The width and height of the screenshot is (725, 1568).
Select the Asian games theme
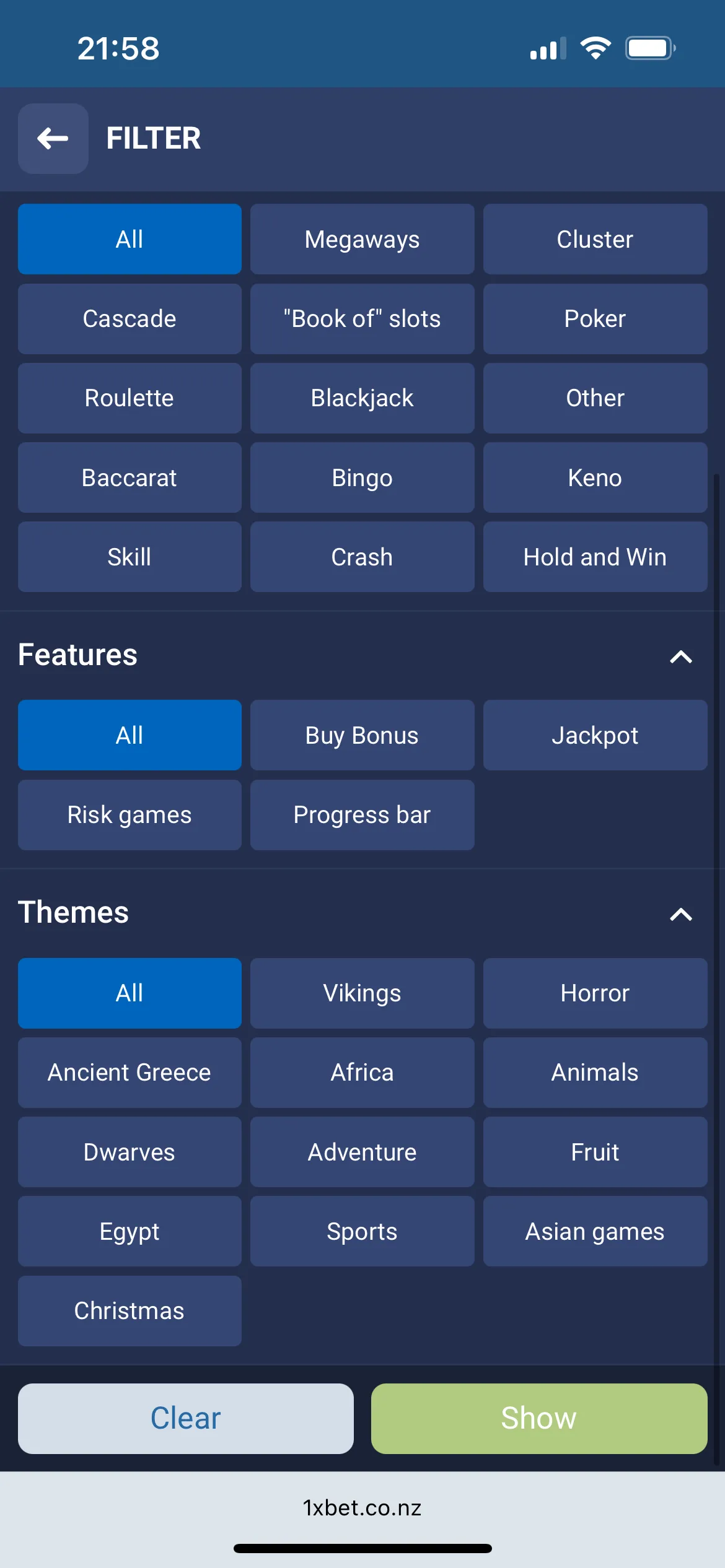pyautogui.click(x=594, y=1232)
